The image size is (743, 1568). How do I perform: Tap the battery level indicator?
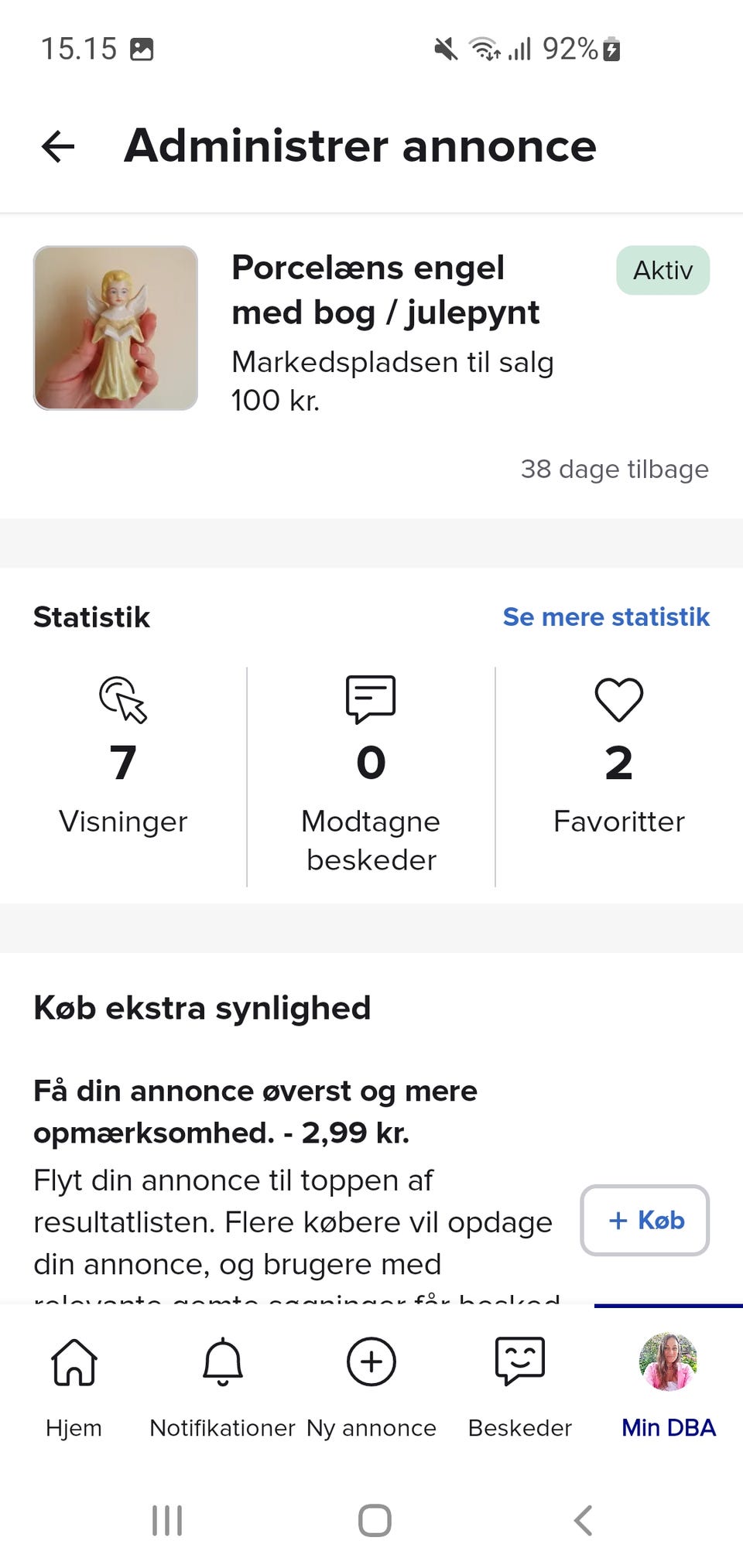pos(611,48)
